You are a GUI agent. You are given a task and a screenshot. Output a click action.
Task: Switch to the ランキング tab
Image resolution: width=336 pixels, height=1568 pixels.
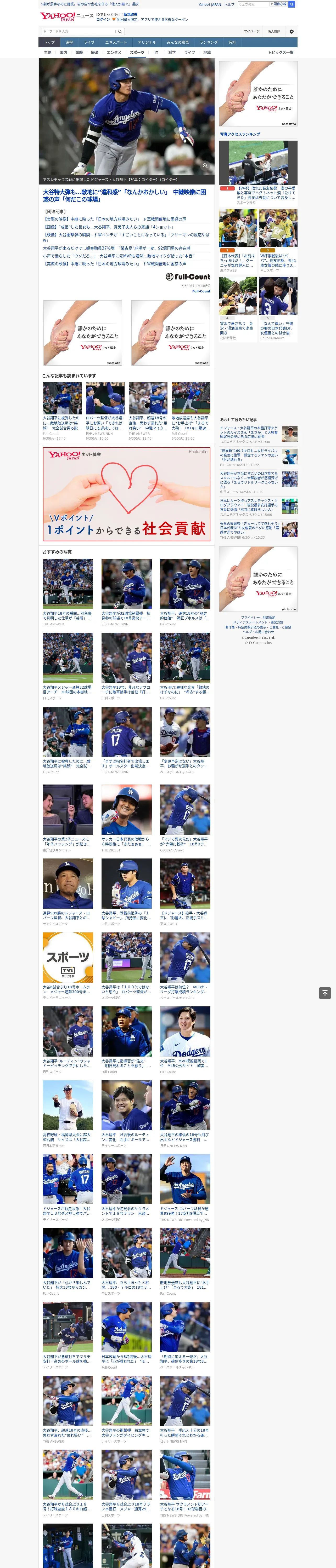point(209,43)
